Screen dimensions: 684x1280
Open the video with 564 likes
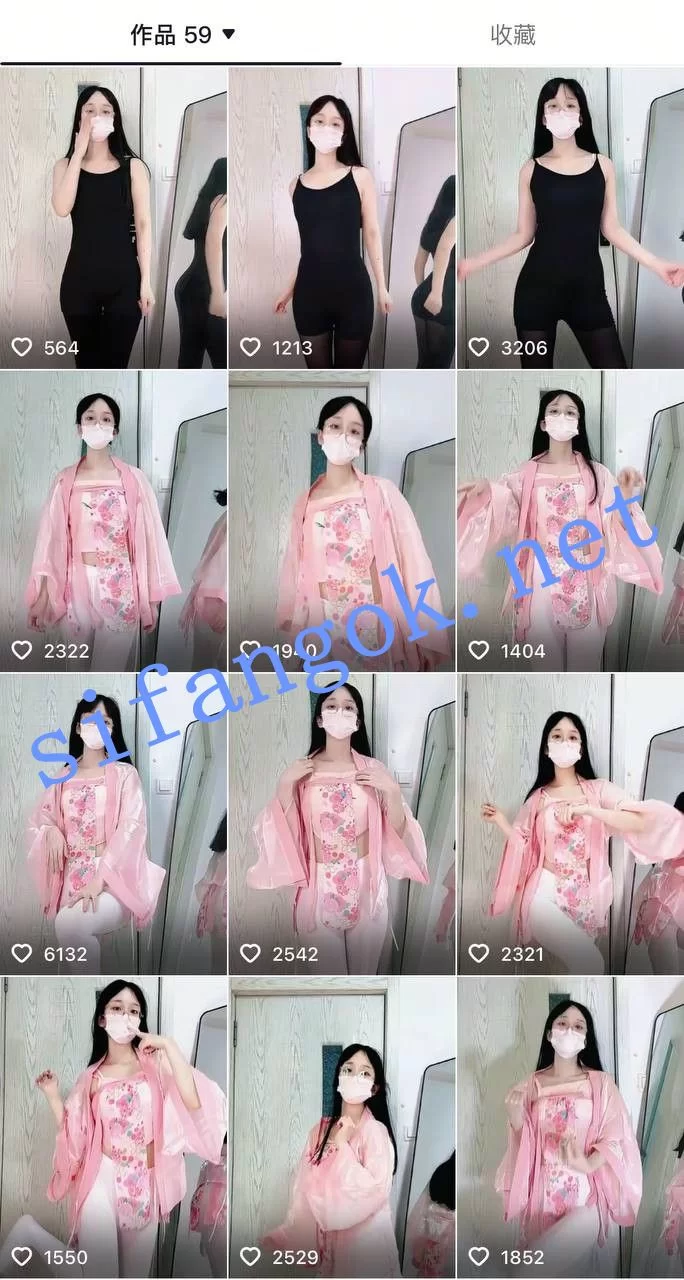[x=113, y=218]
